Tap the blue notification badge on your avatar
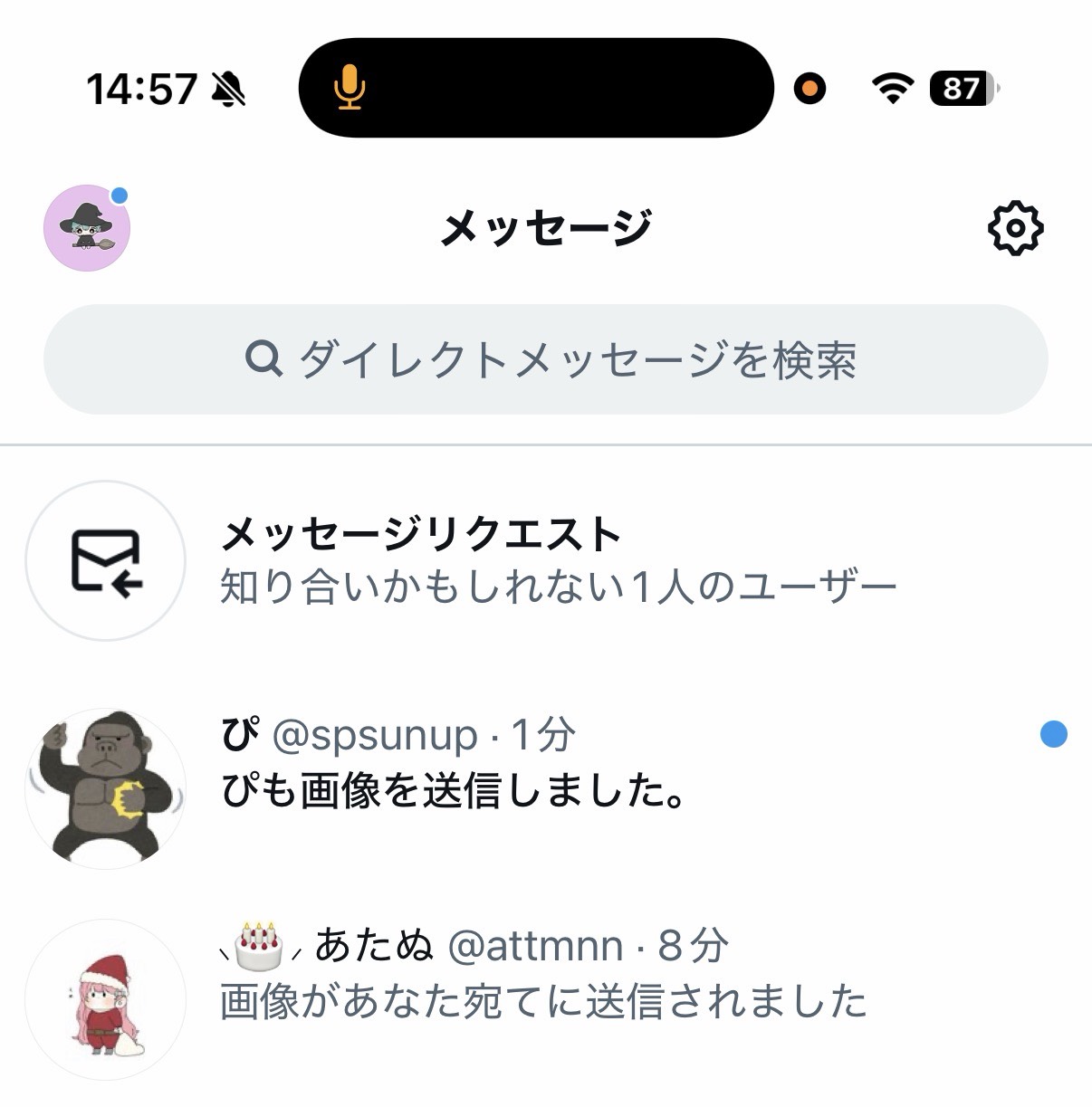The height and width of the screenshot is (1107, 1092). [x=120, y=195]
